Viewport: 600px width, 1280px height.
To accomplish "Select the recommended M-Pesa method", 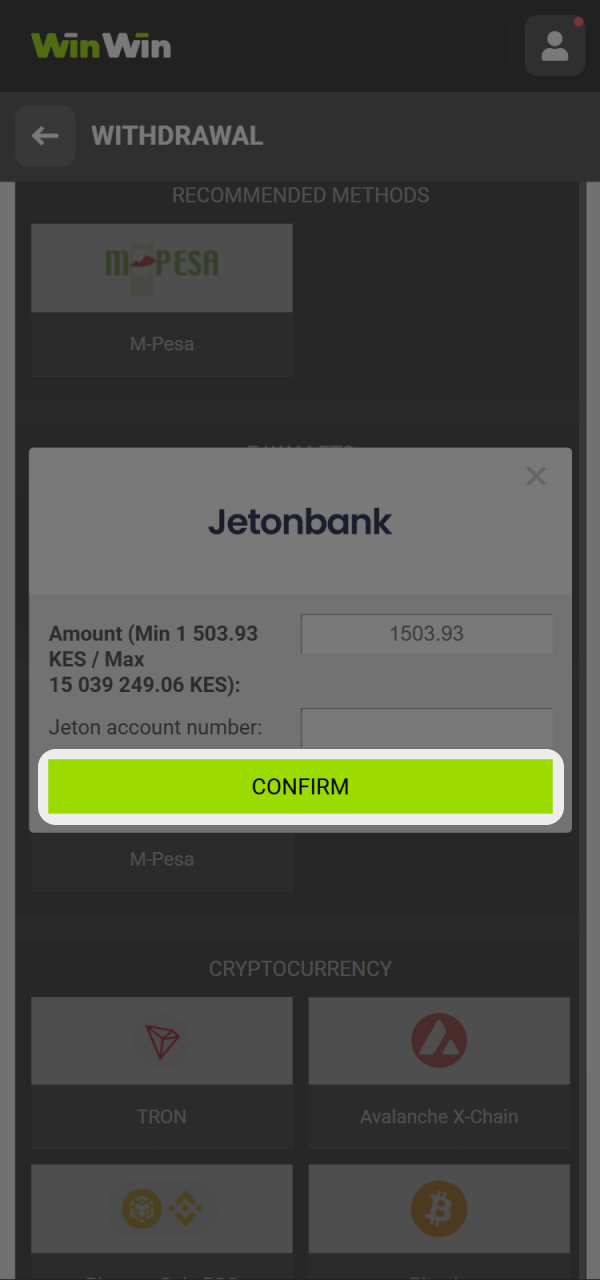I will (162, 299).
